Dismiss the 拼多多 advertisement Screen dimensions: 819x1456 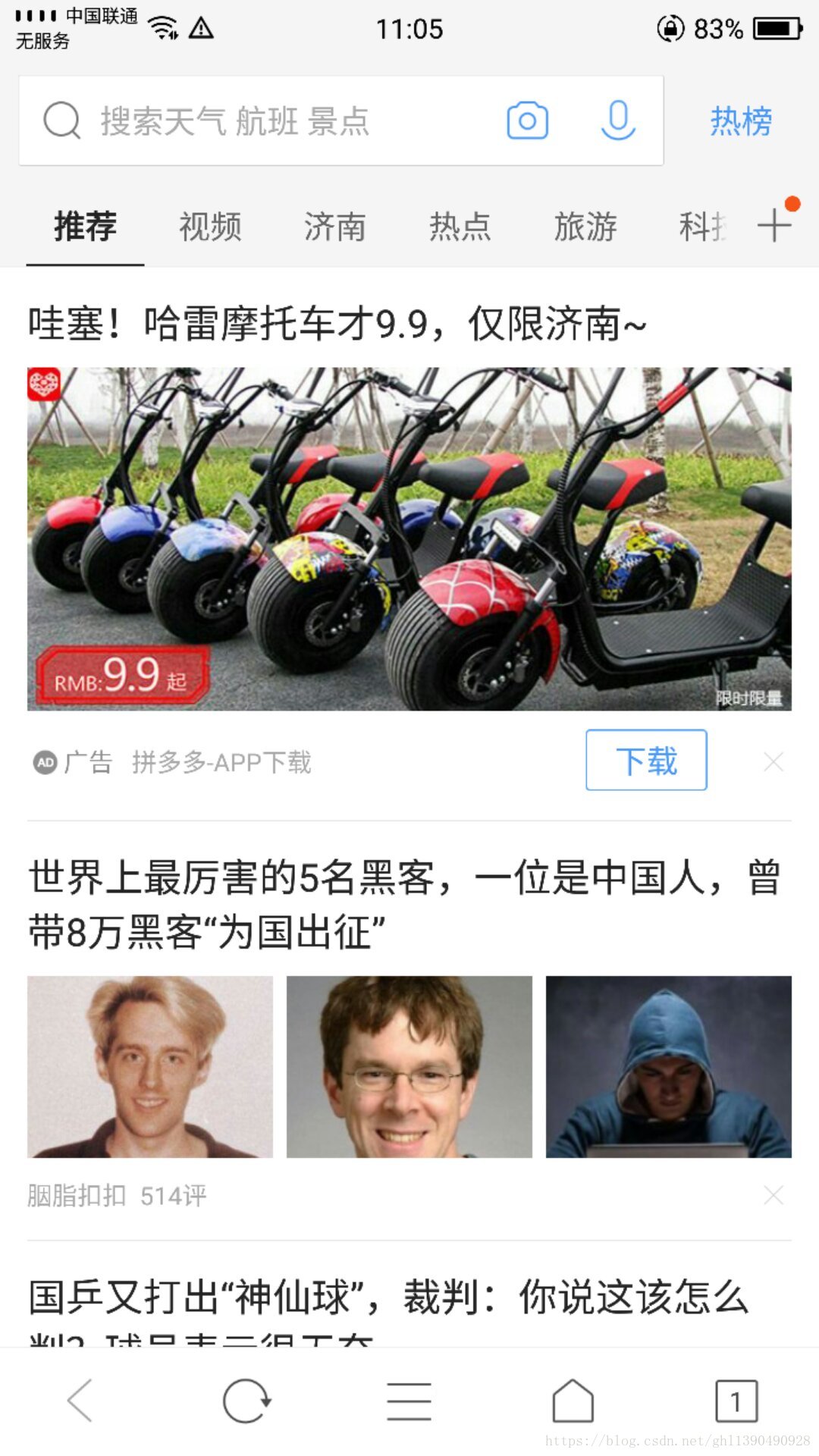pyautogui.click(x=773, y=761)
